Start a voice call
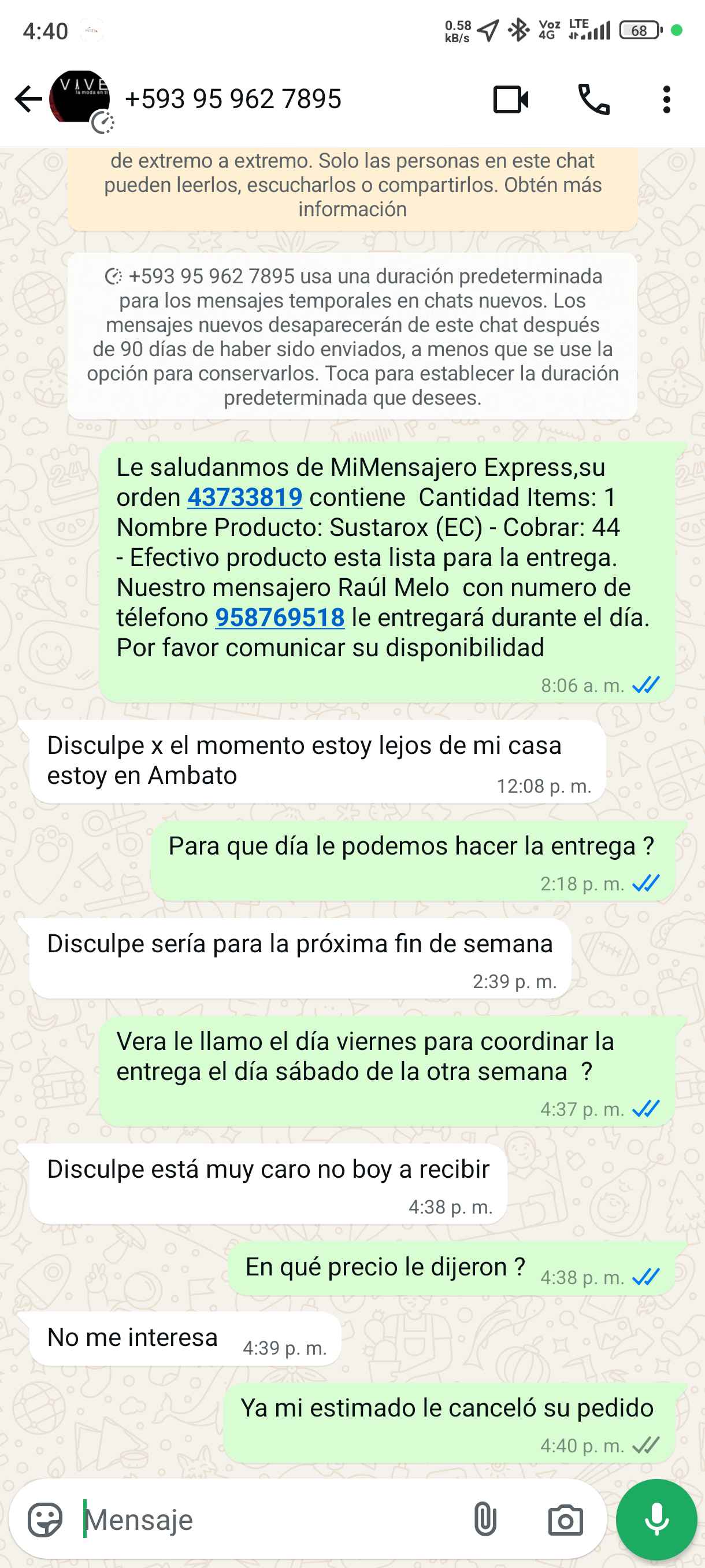 click(x=593, y=99)
